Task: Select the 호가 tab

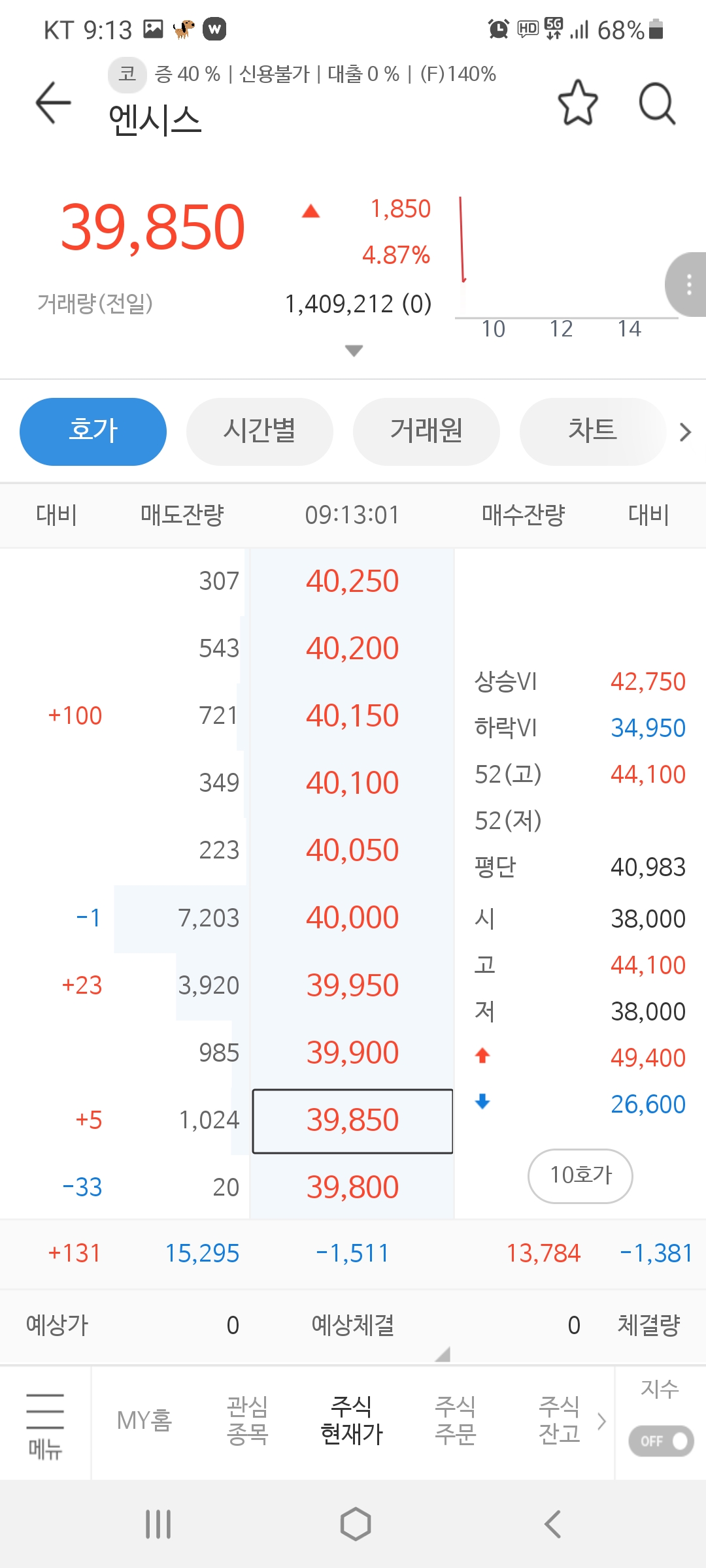Action: (x=93, y=432)
